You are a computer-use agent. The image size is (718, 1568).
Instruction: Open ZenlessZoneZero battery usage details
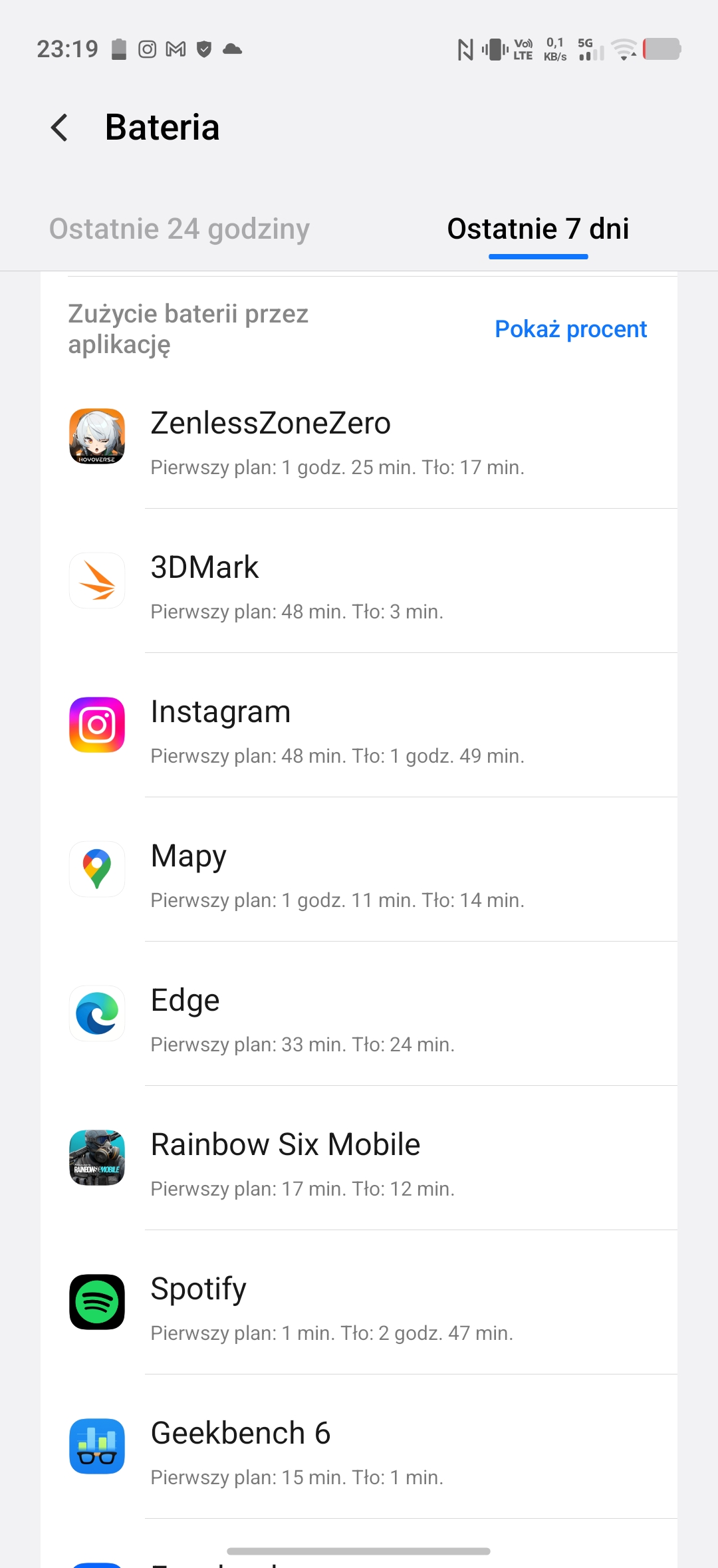pos(359,442)
